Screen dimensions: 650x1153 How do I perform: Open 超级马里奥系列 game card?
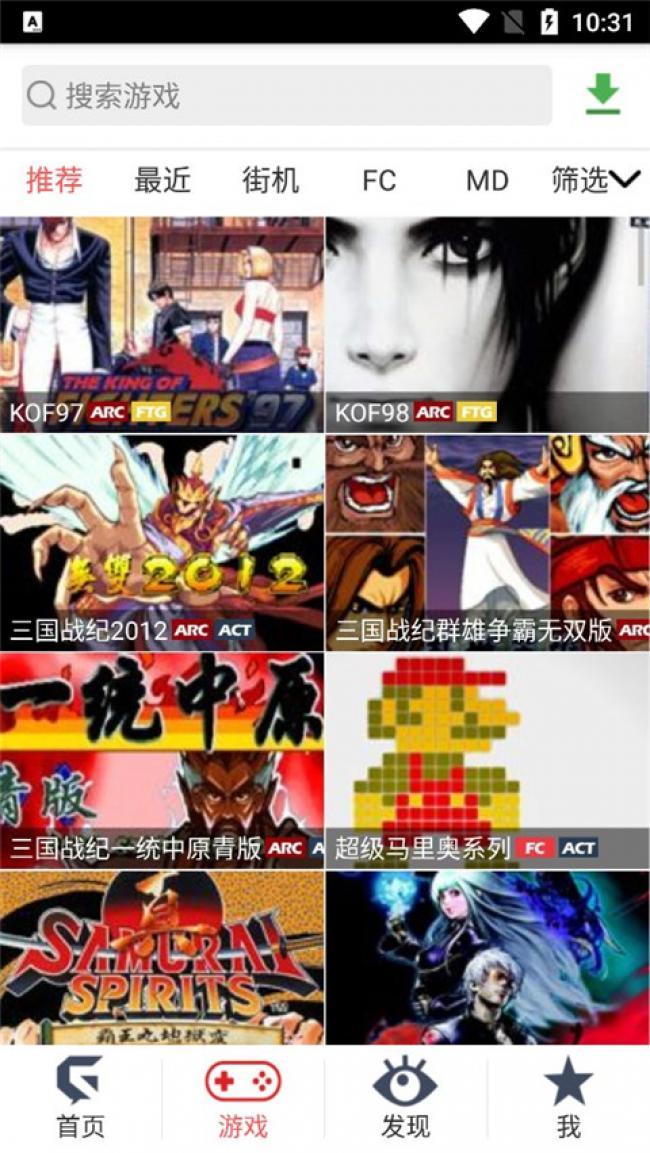[487, 760]
